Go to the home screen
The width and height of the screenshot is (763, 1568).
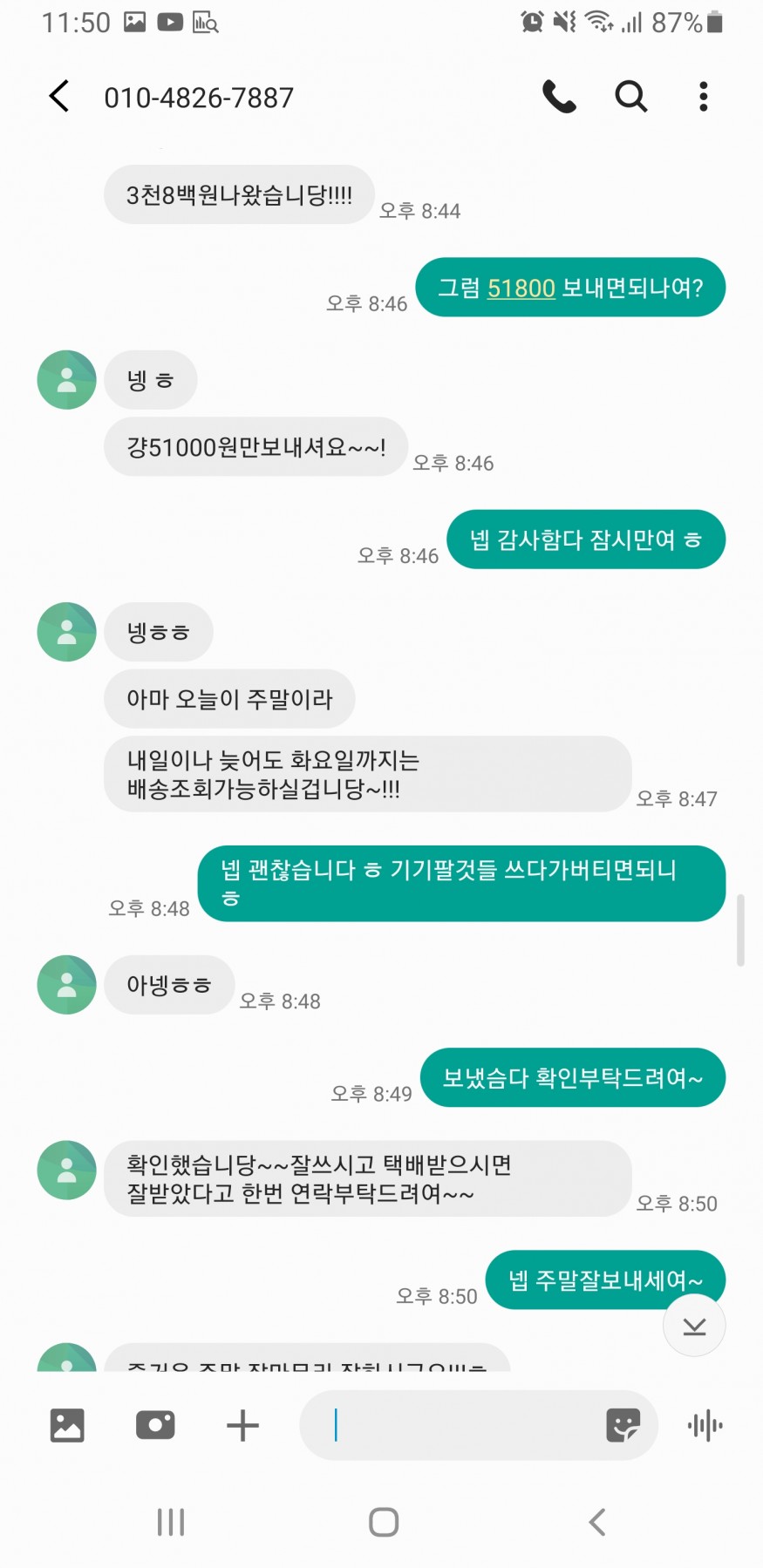tap(384, 1522)
